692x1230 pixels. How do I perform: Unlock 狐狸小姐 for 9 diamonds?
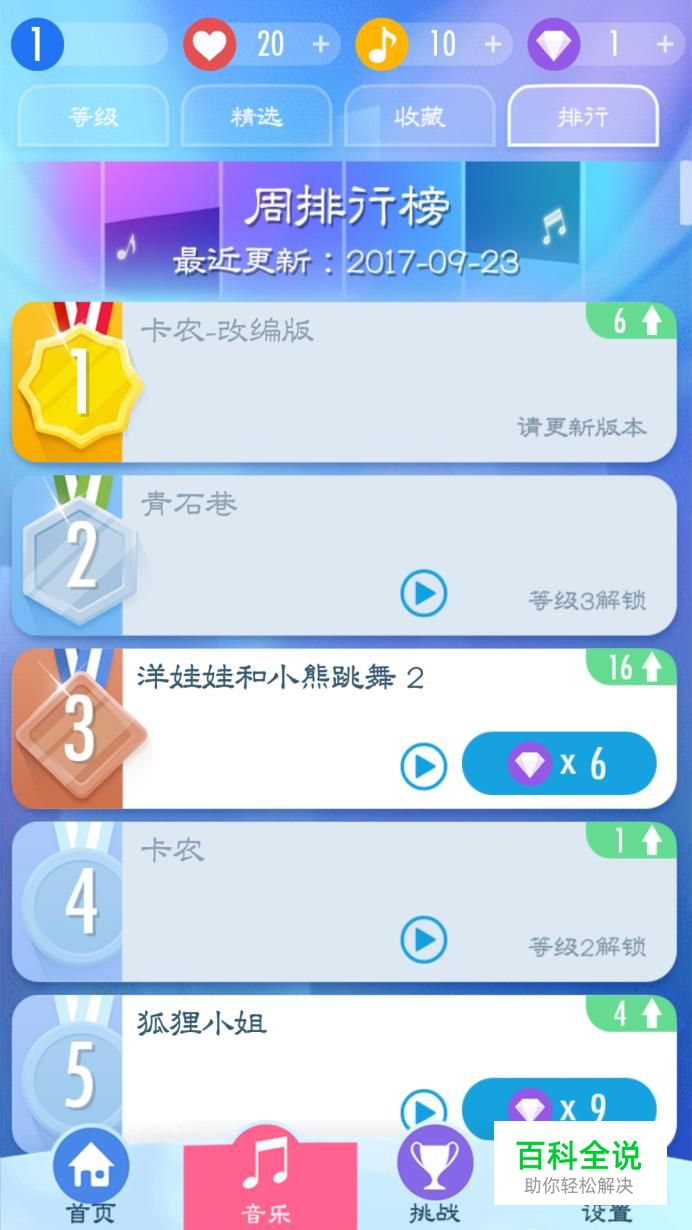pos(559,1109)
